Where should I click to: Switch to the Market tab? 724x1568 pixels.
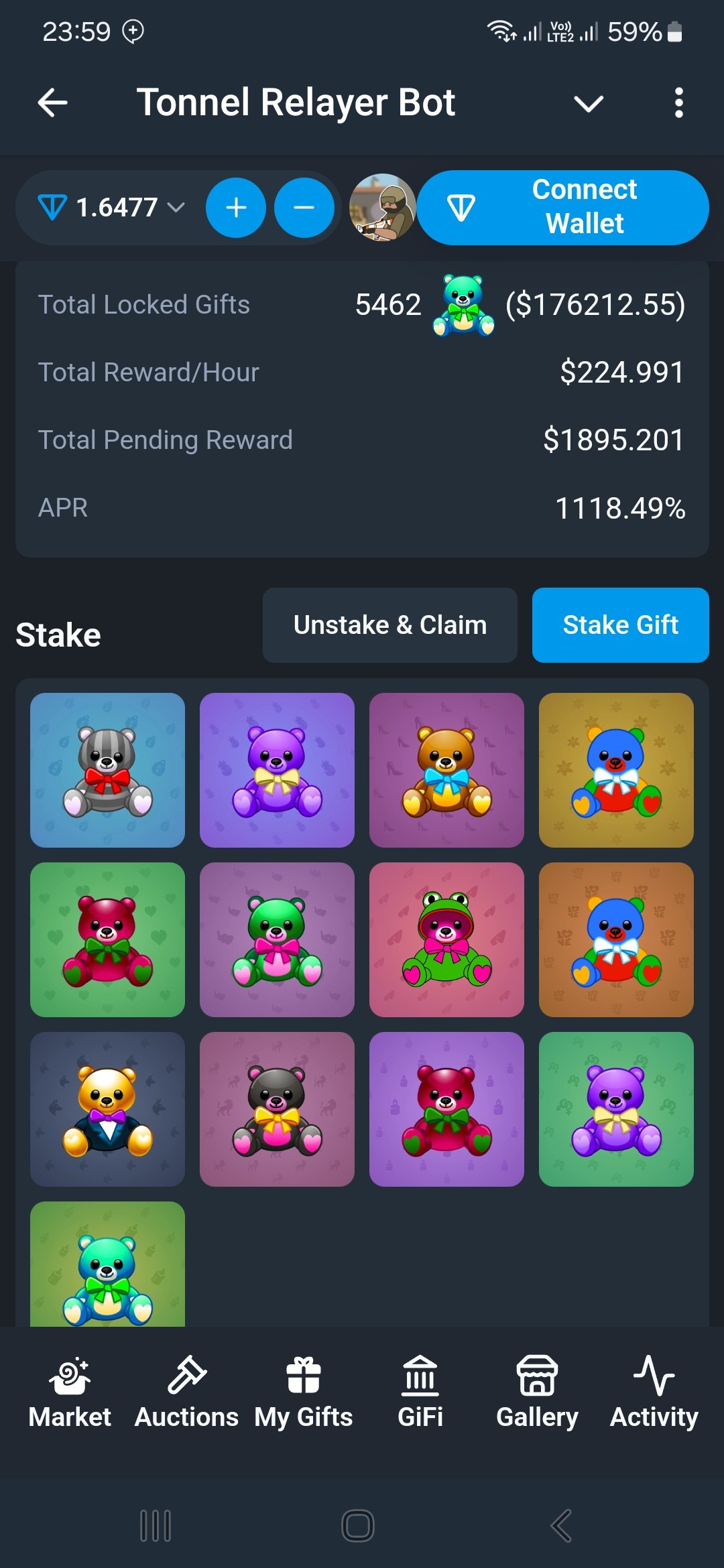click(70, 1394)
